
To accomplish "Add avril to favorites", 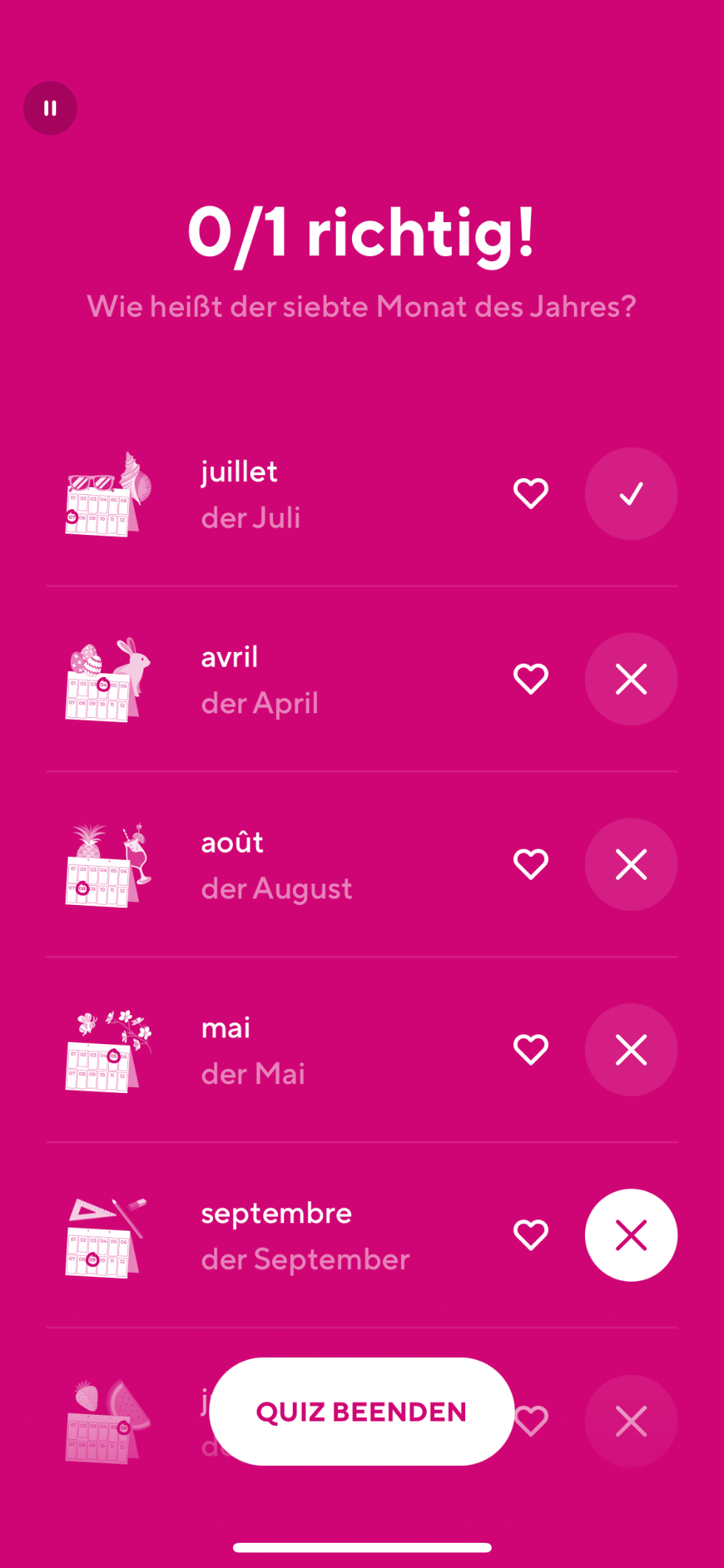I will [530, 679].
